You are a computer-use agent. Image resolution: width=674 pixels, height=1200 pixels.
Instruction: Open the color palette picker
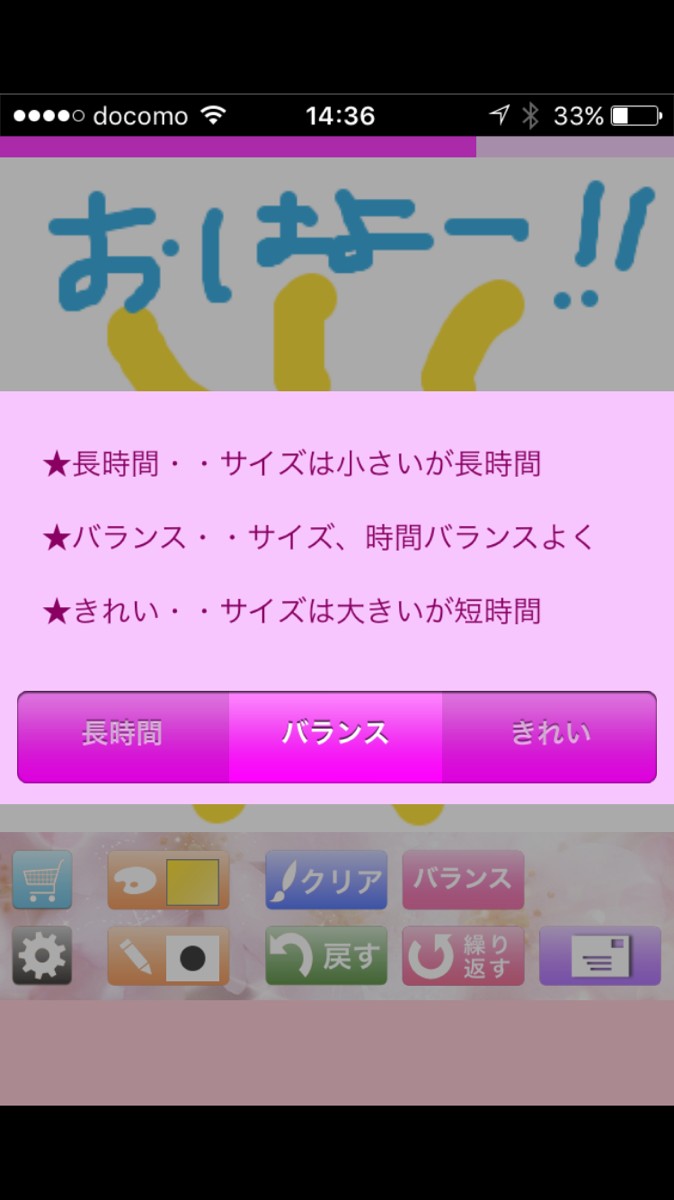coord(168,879)
